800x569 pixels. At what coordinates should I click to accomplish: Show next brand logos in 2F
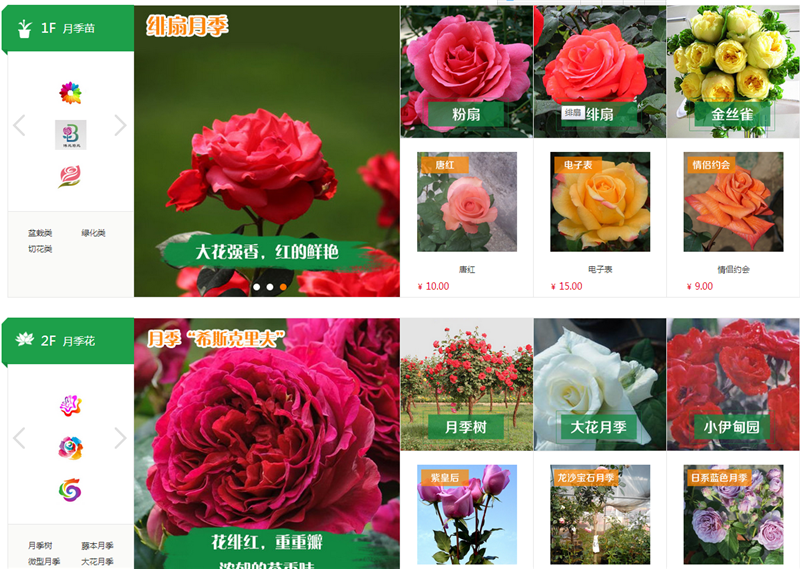tap(120, 438)
